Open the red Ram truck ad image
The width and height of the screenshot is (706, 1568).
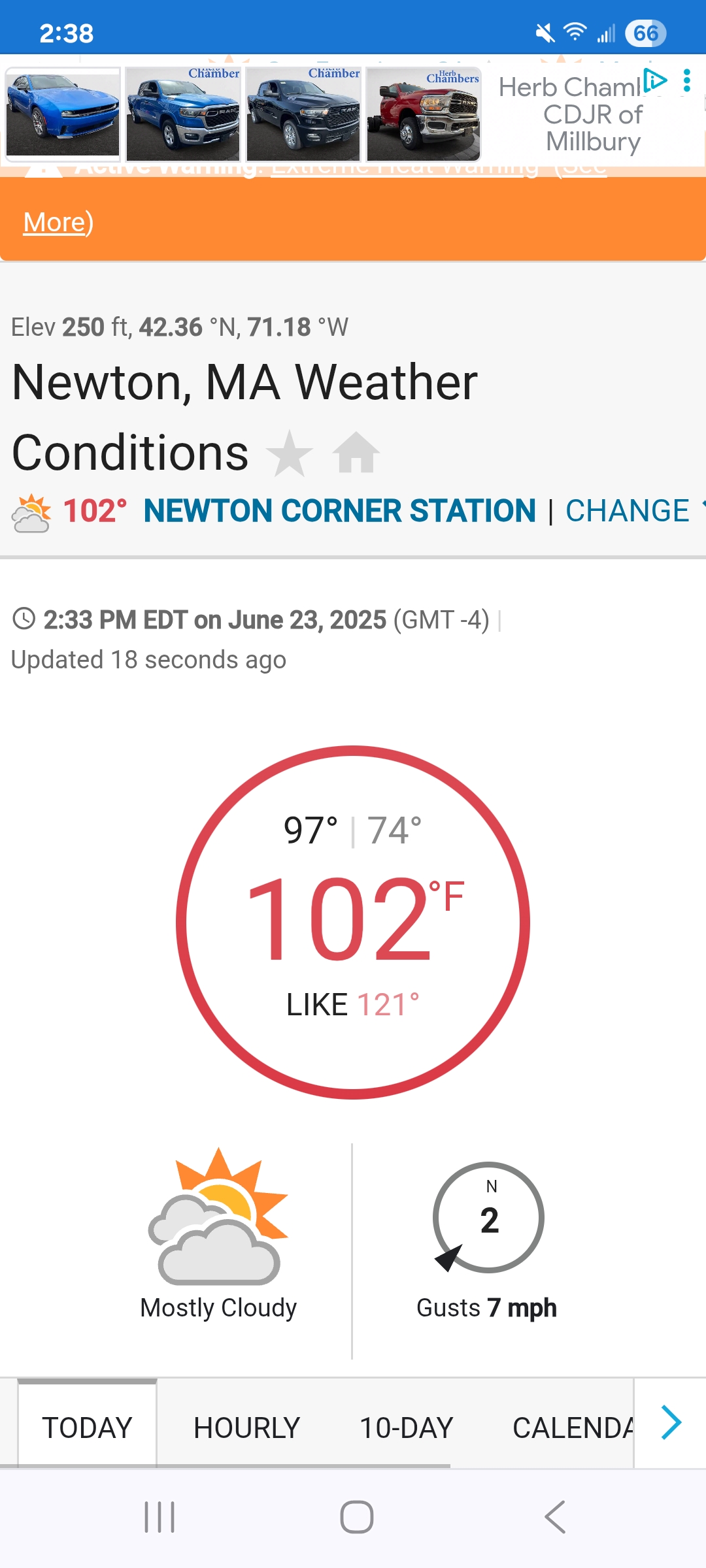(424, 114)
